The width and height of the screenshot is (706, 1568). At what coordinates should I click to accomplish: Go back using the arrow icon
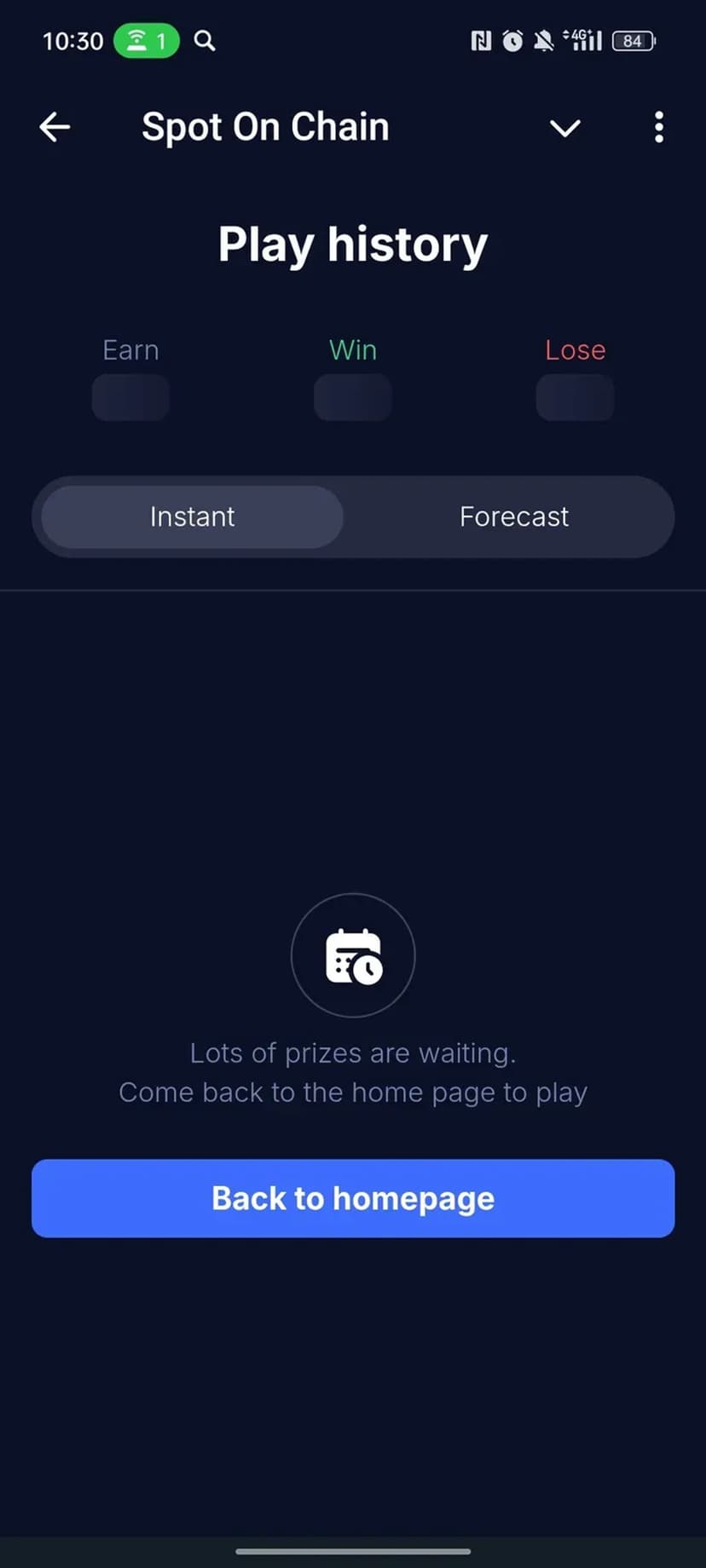tap(55, 128)
